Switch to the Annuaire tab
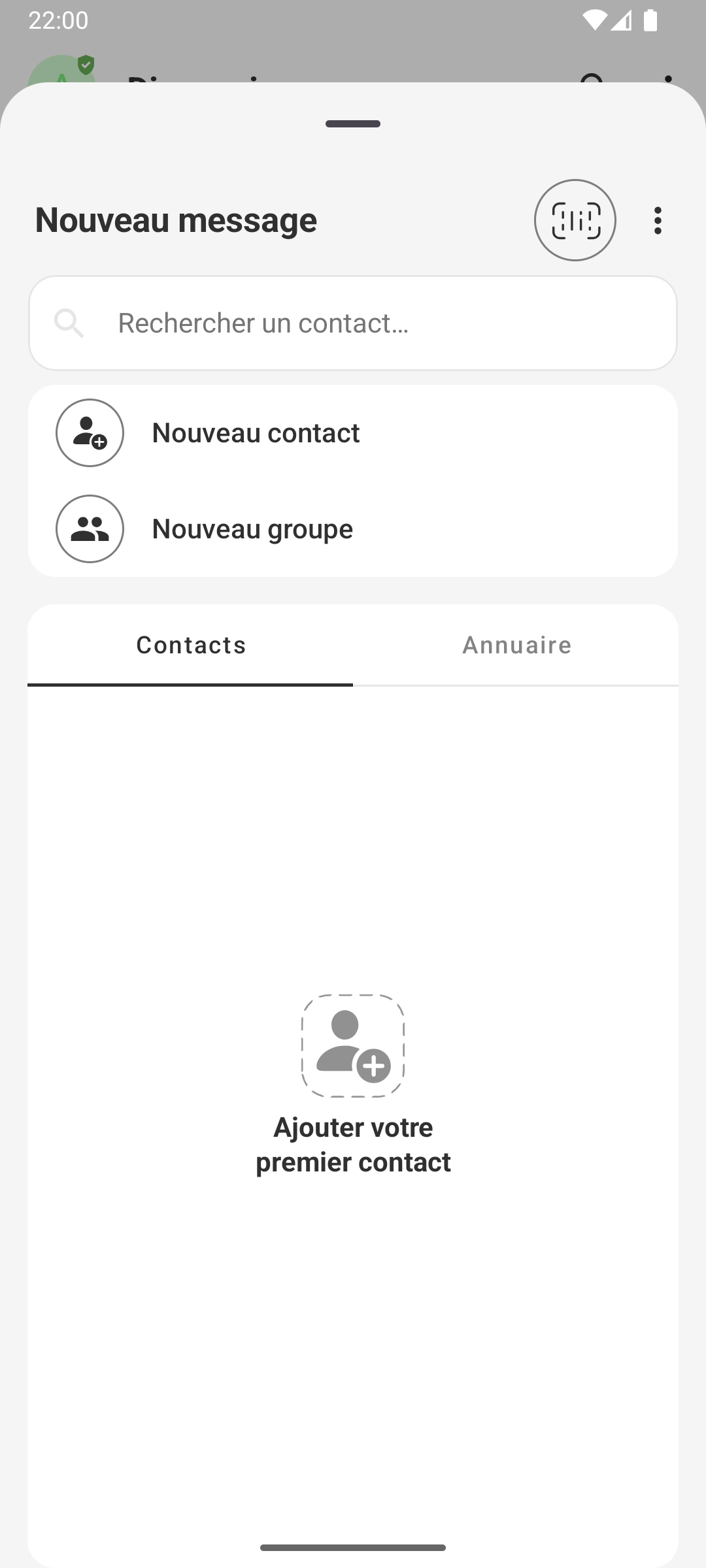 point(516,645)
